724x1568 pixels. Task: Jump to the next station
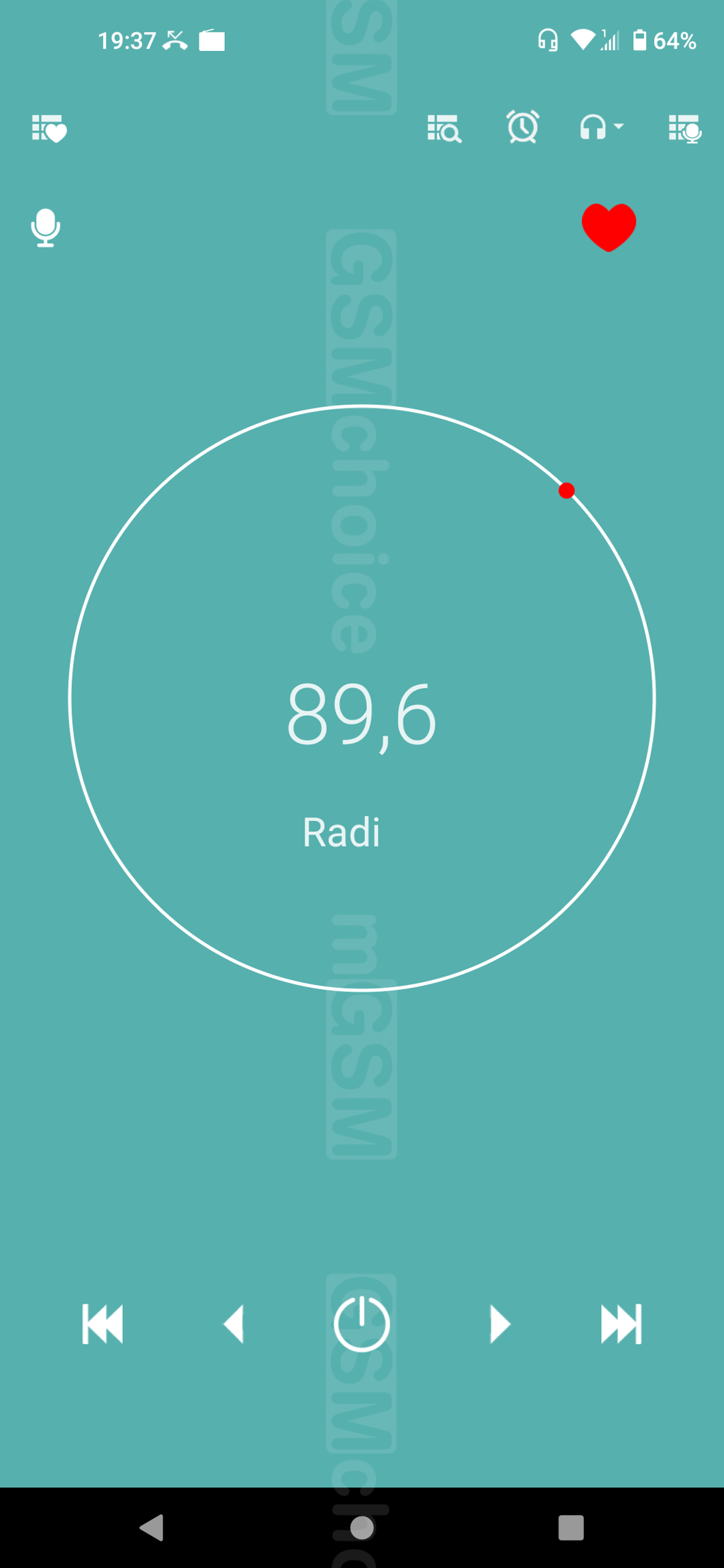(x=621, y=1324)
